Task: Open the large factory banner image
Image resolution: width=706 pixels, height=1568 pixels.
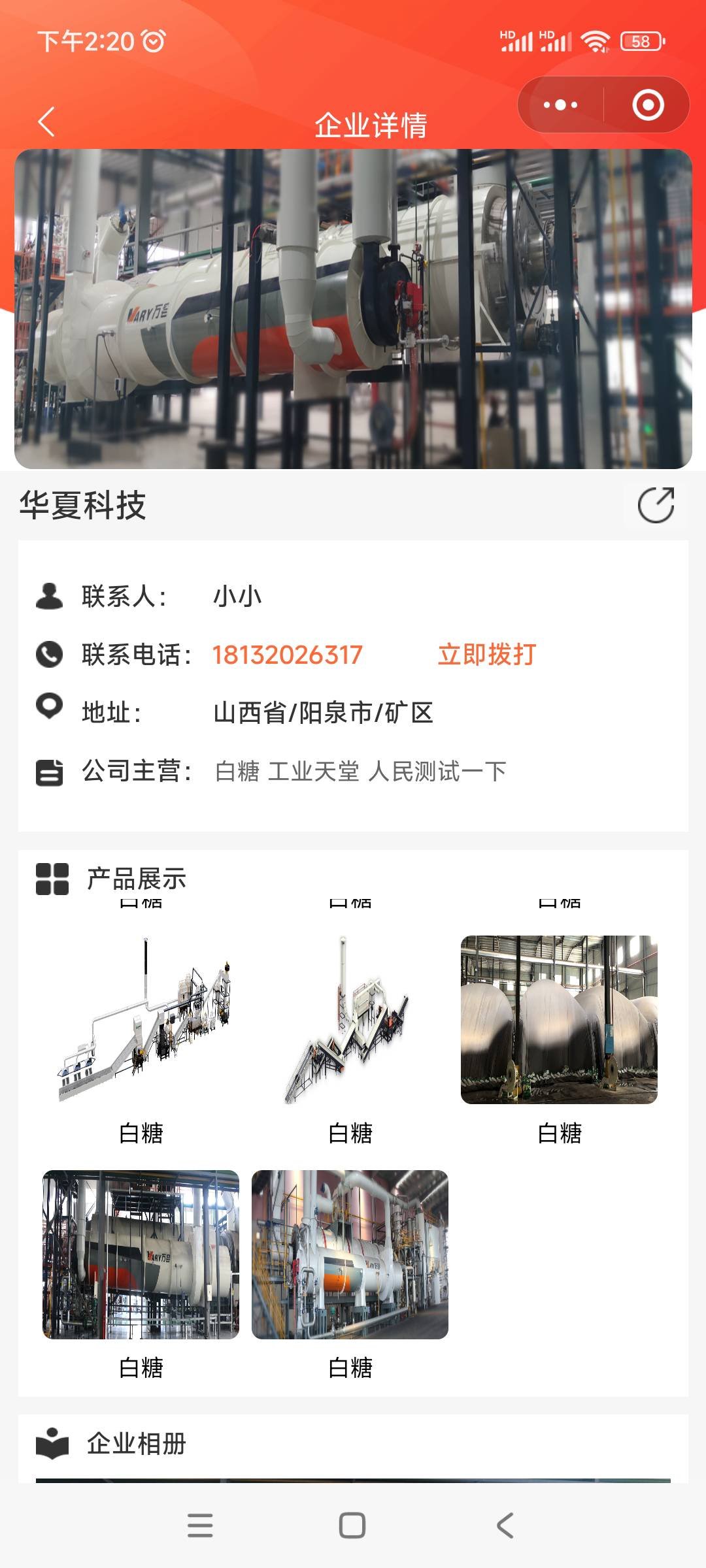Action: click(x=353, y=308)
